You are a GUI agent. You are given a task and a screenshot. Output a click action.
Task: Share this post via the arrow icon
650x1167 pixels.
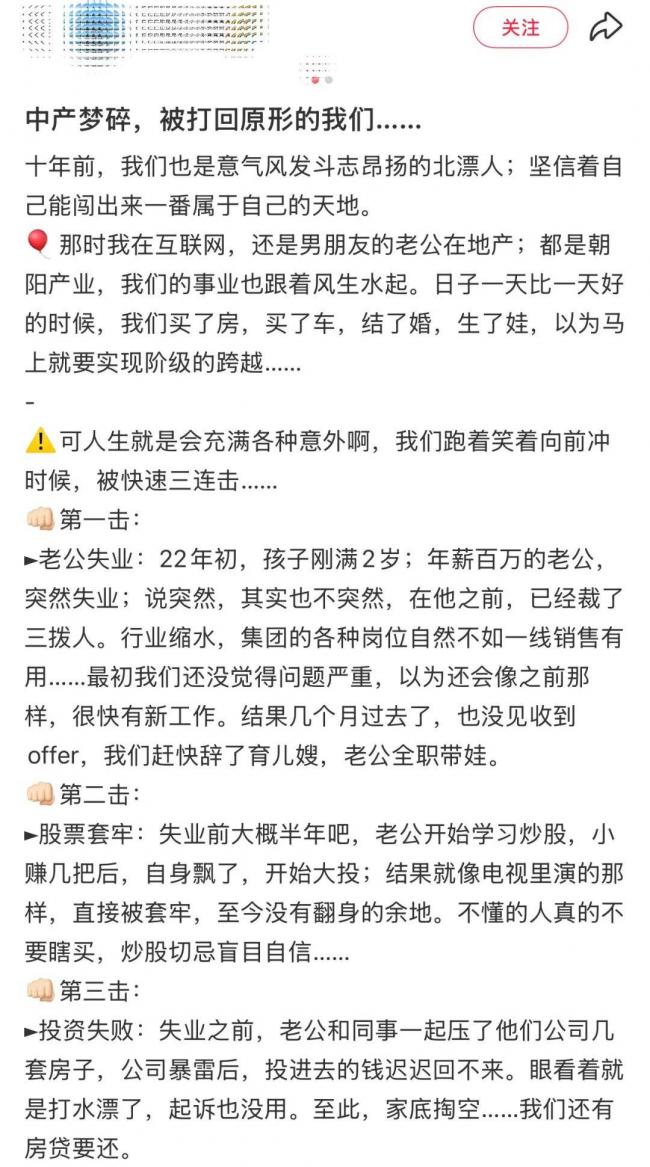605,27
